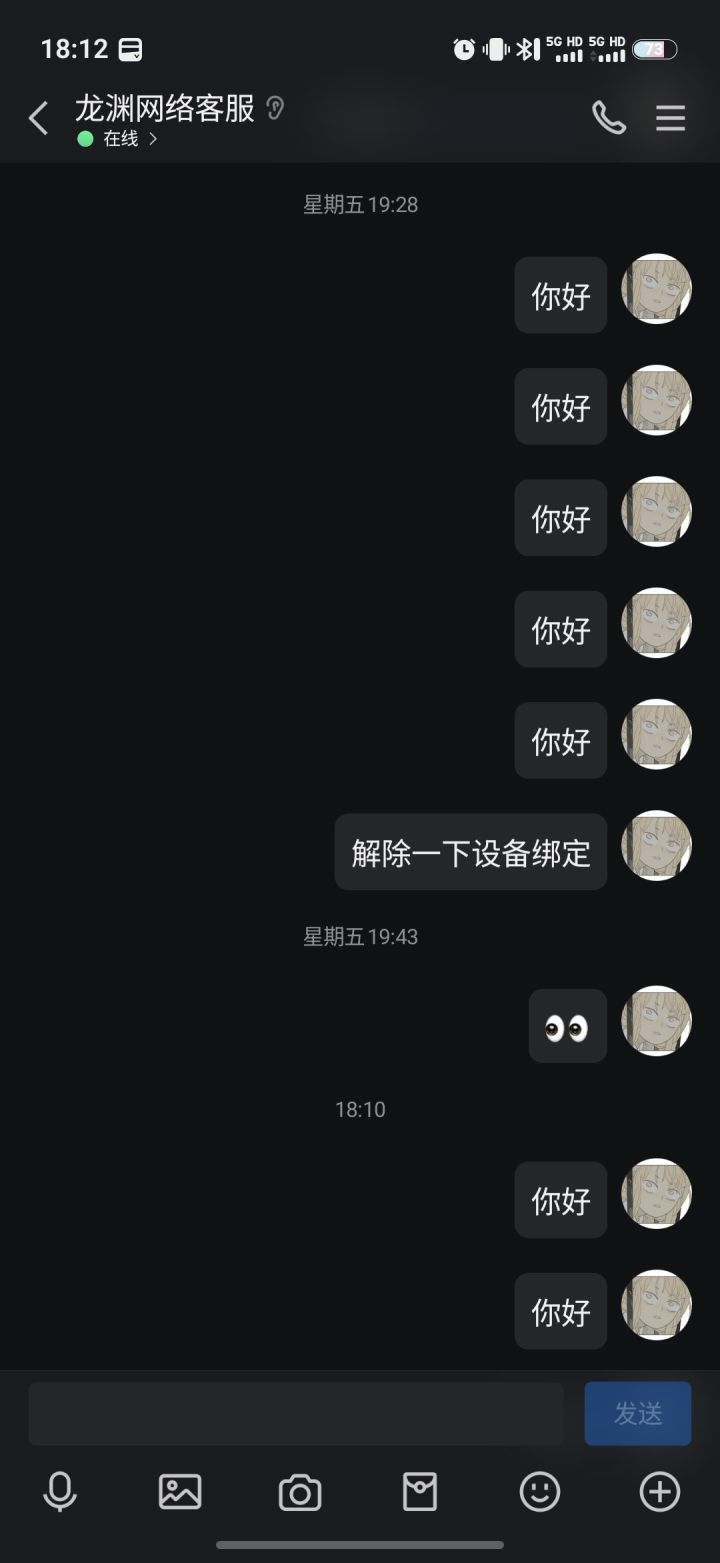The image size is (720, 1563).
Task: Open the emoji smiley icon
Action: 538,1491
